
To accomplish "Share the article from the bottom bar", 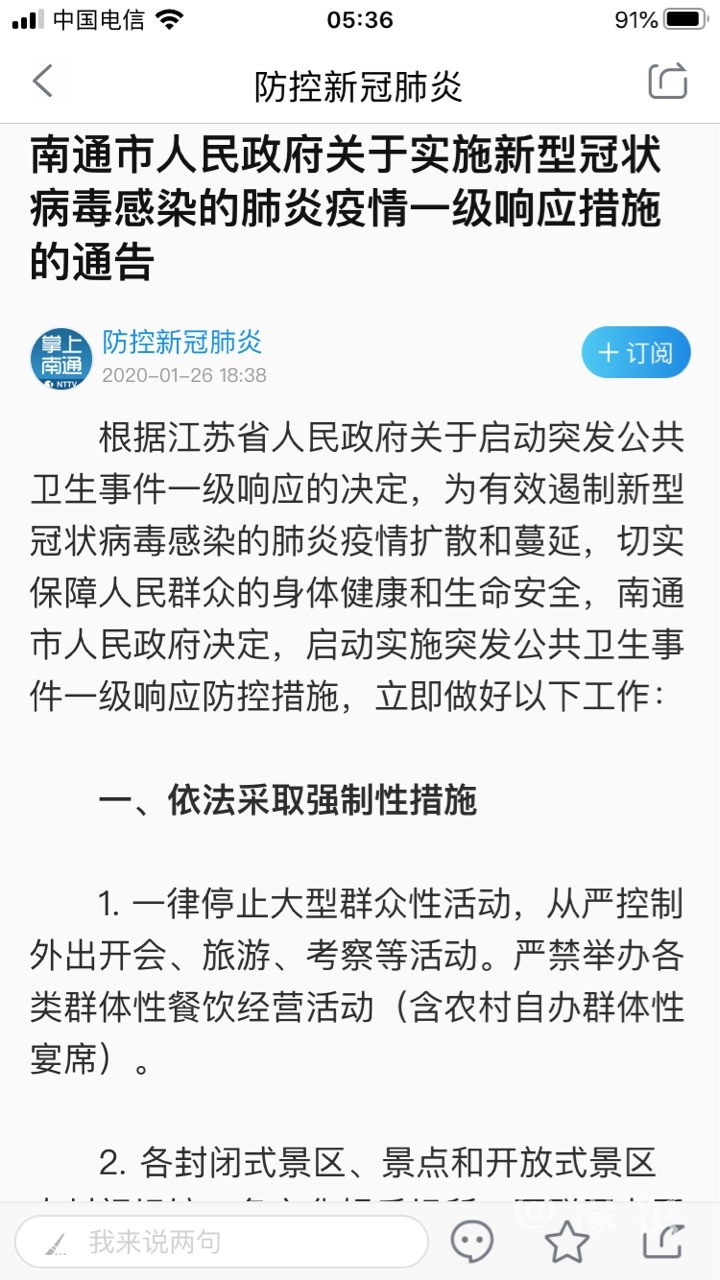I will [663, 1242].
